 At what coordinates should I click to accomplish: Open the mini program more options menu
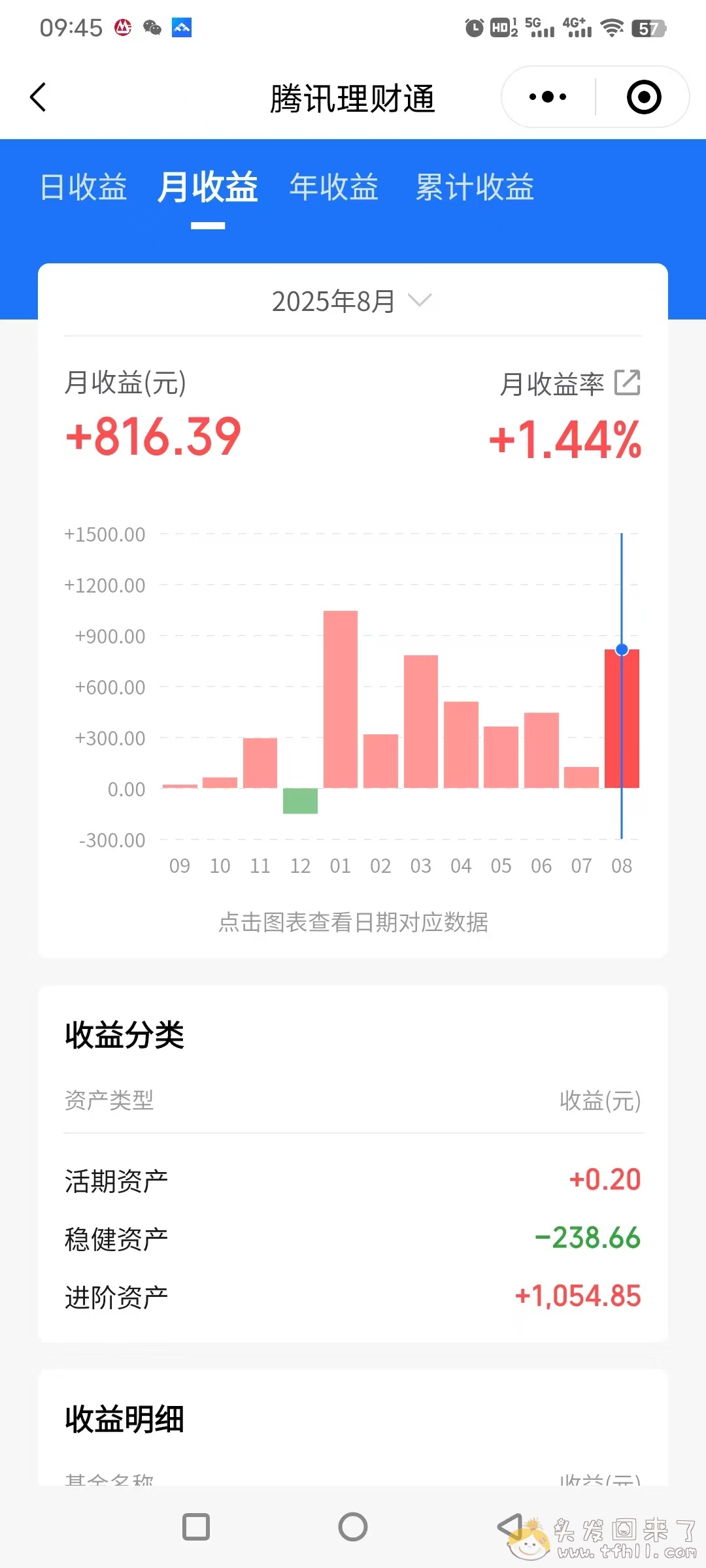(548, 97)
